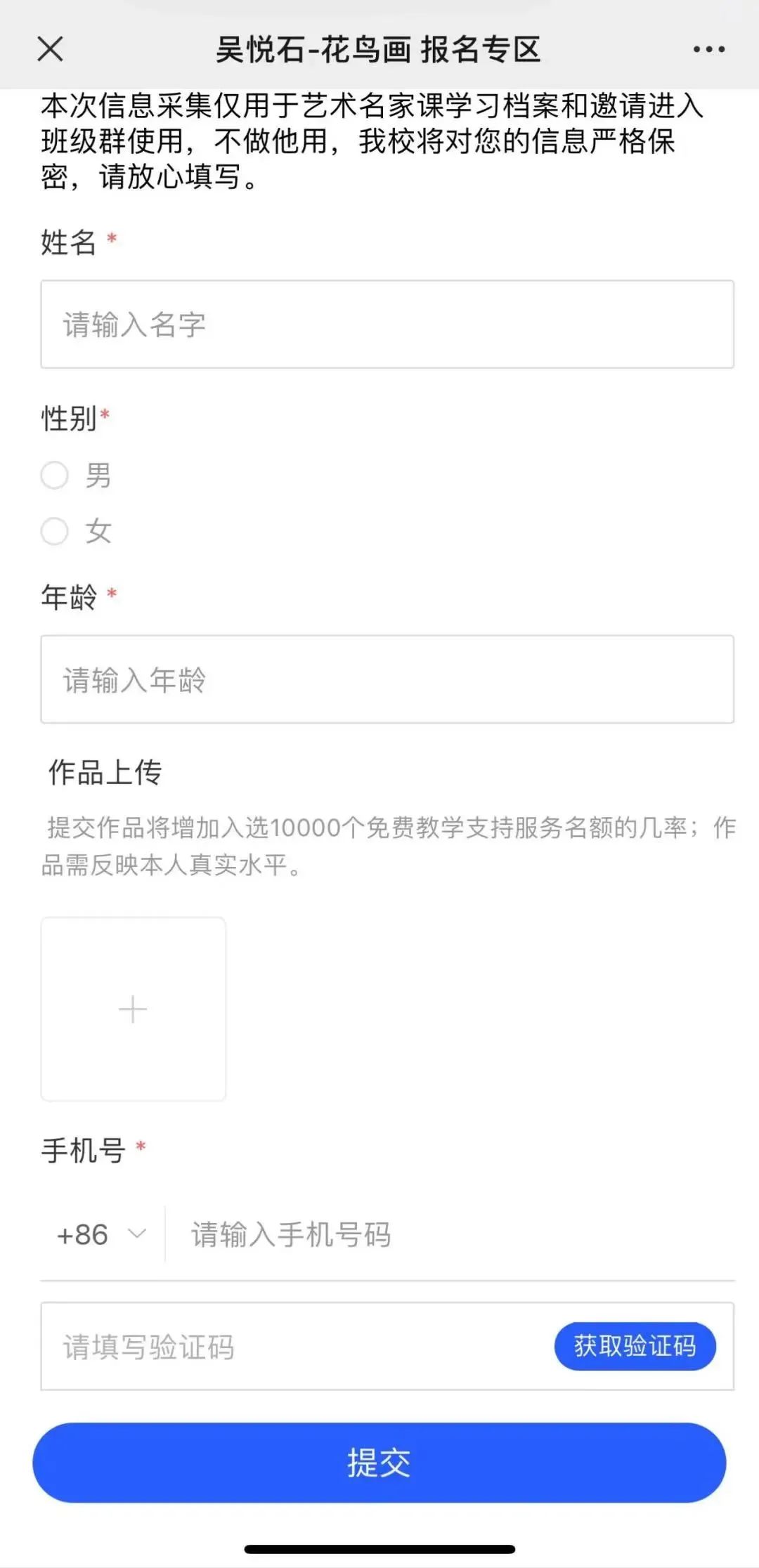
Task: Submit the form with 提交
Action: tap(379, 1463)
